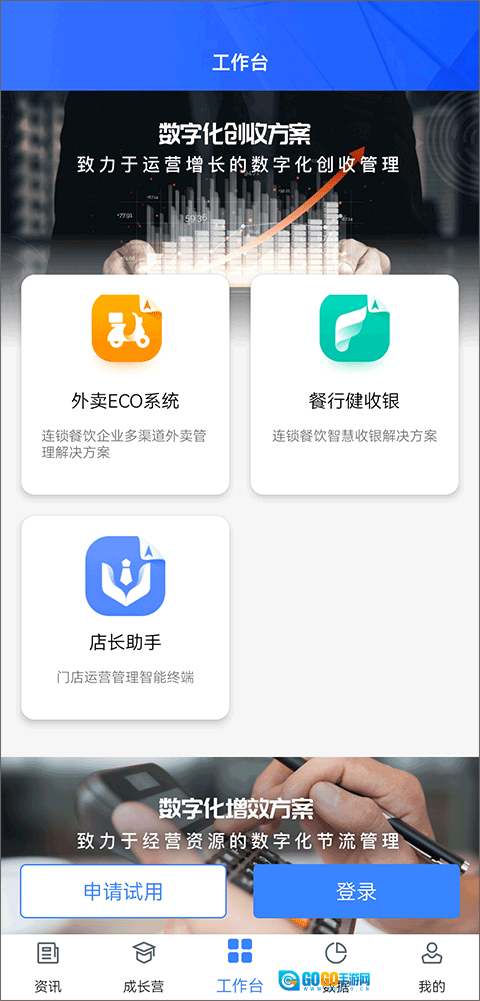
Task: Tap the 登录 button to sign in
Action: pyautogui.click(x=356, y=891)
